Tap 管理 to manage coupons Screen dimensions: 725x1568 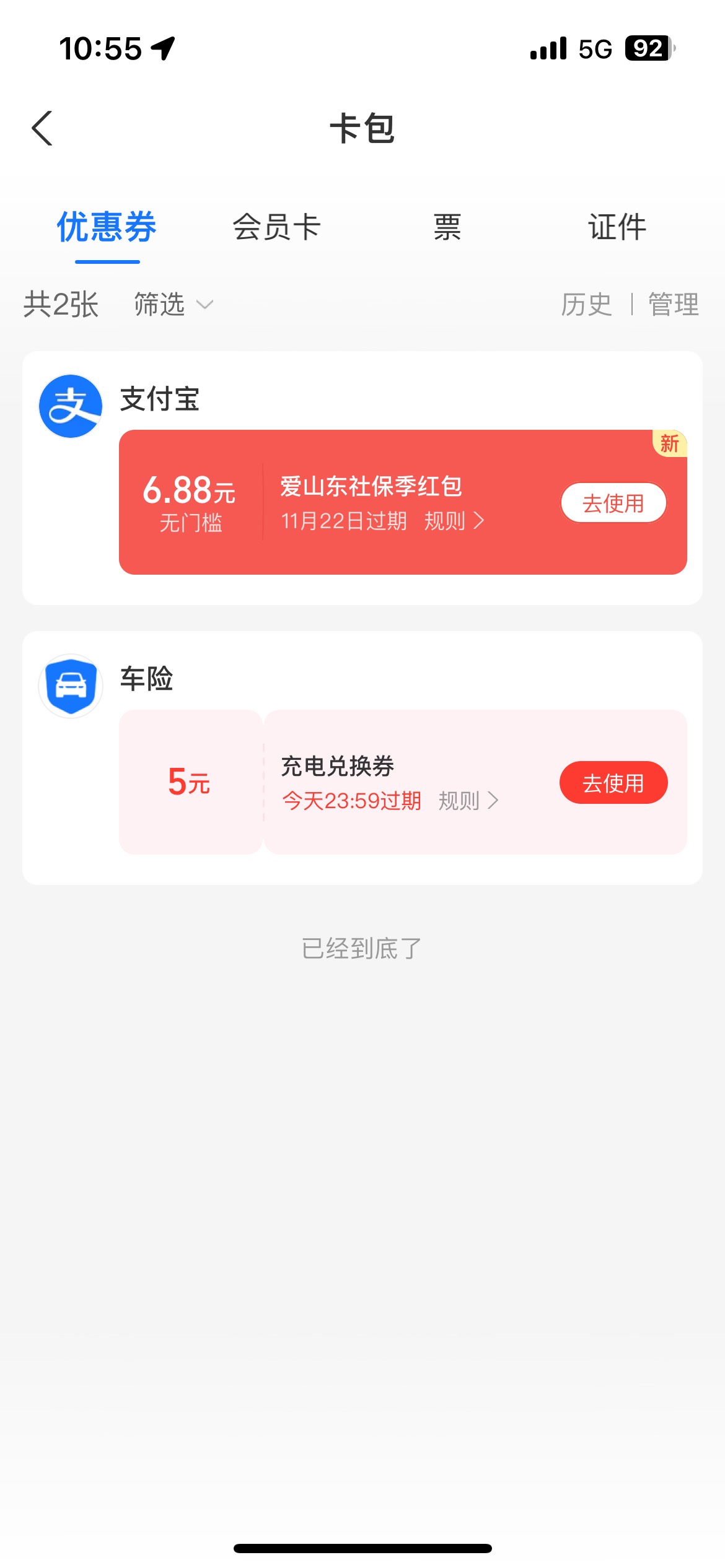674,305
